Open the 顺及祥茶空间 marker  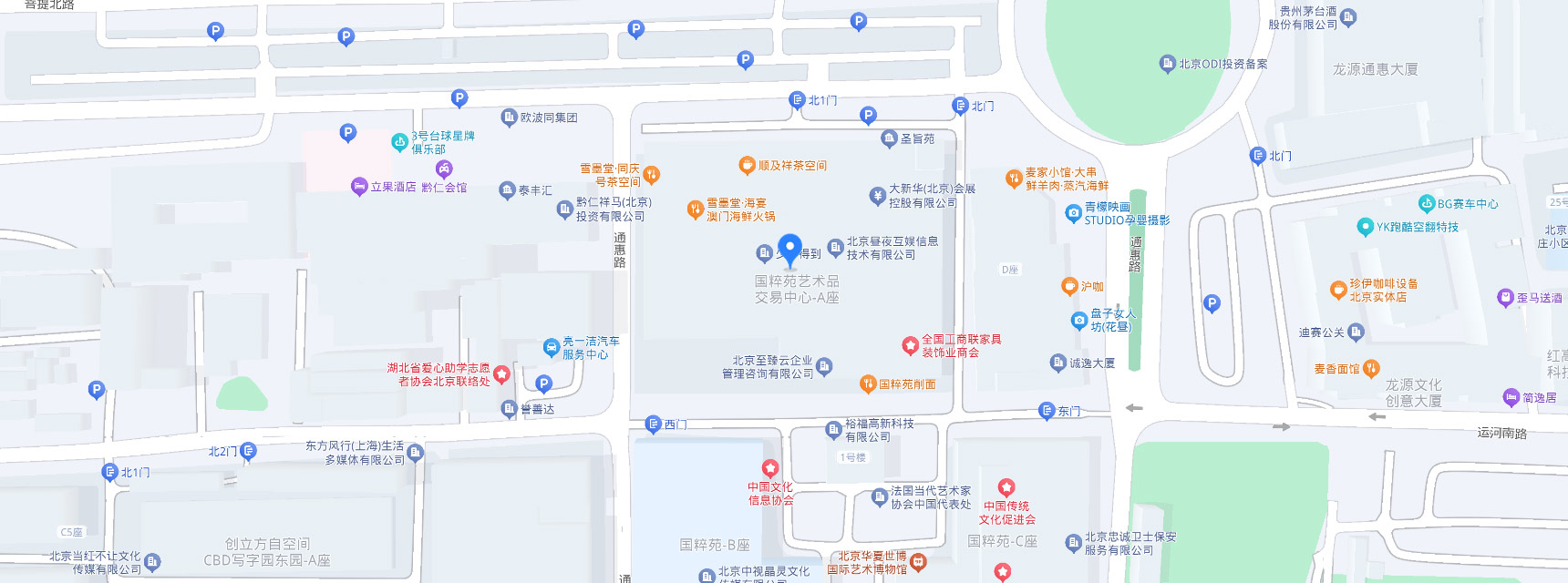(x=747, y=166)
